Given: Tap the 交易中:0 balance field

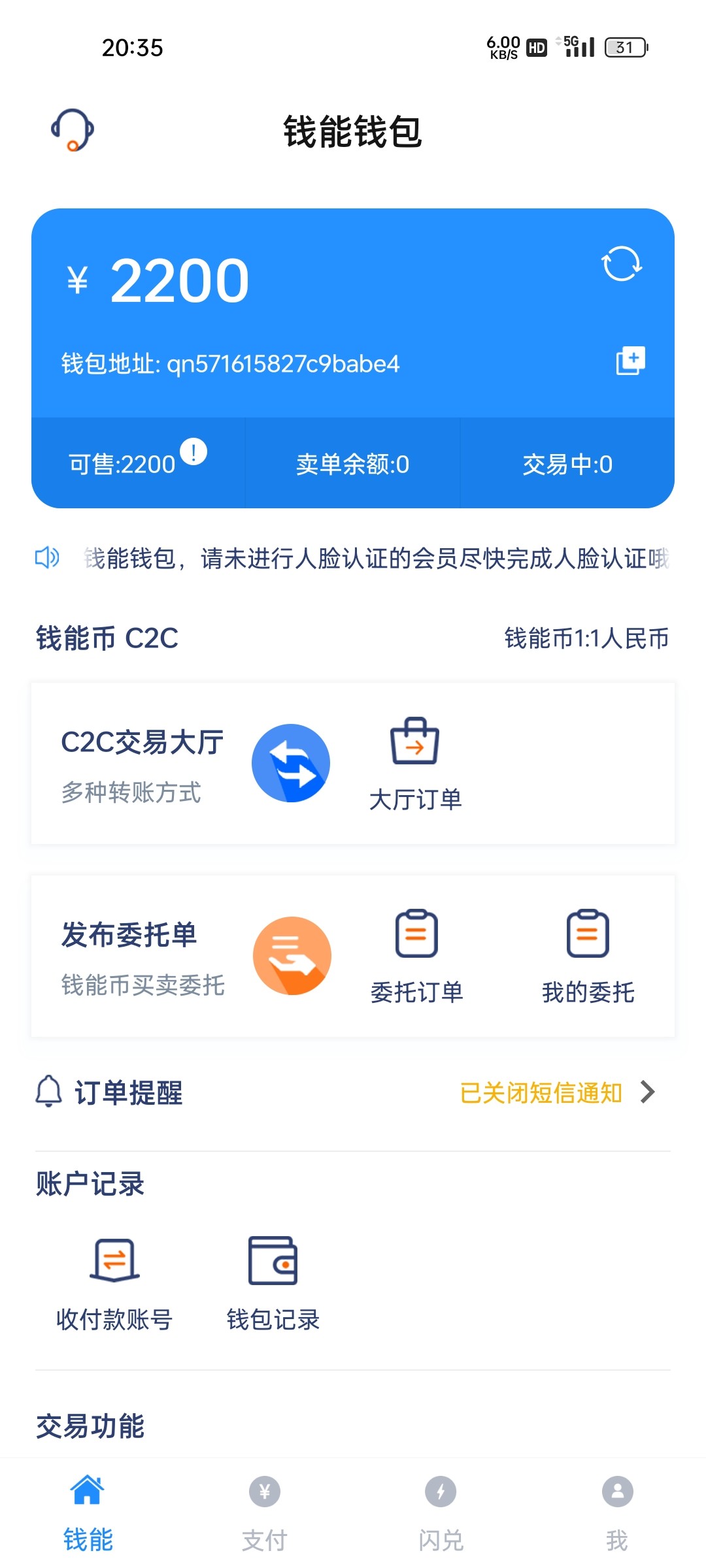Looking at the screenshot, I should (x=566, y=464).
